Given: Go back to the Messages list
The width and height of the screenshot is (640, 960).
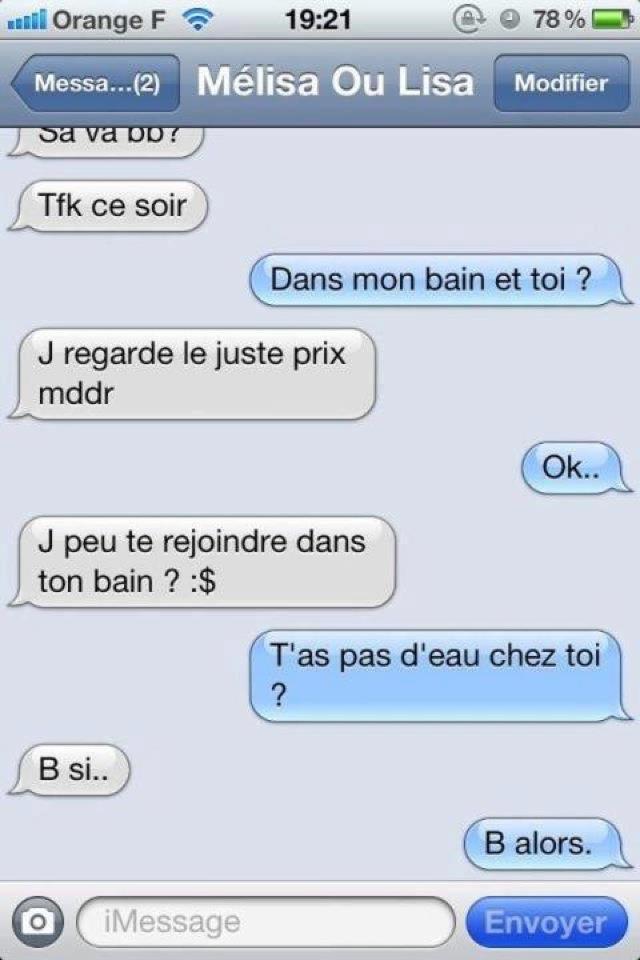Looking at the screenshot, I should 95,83.
